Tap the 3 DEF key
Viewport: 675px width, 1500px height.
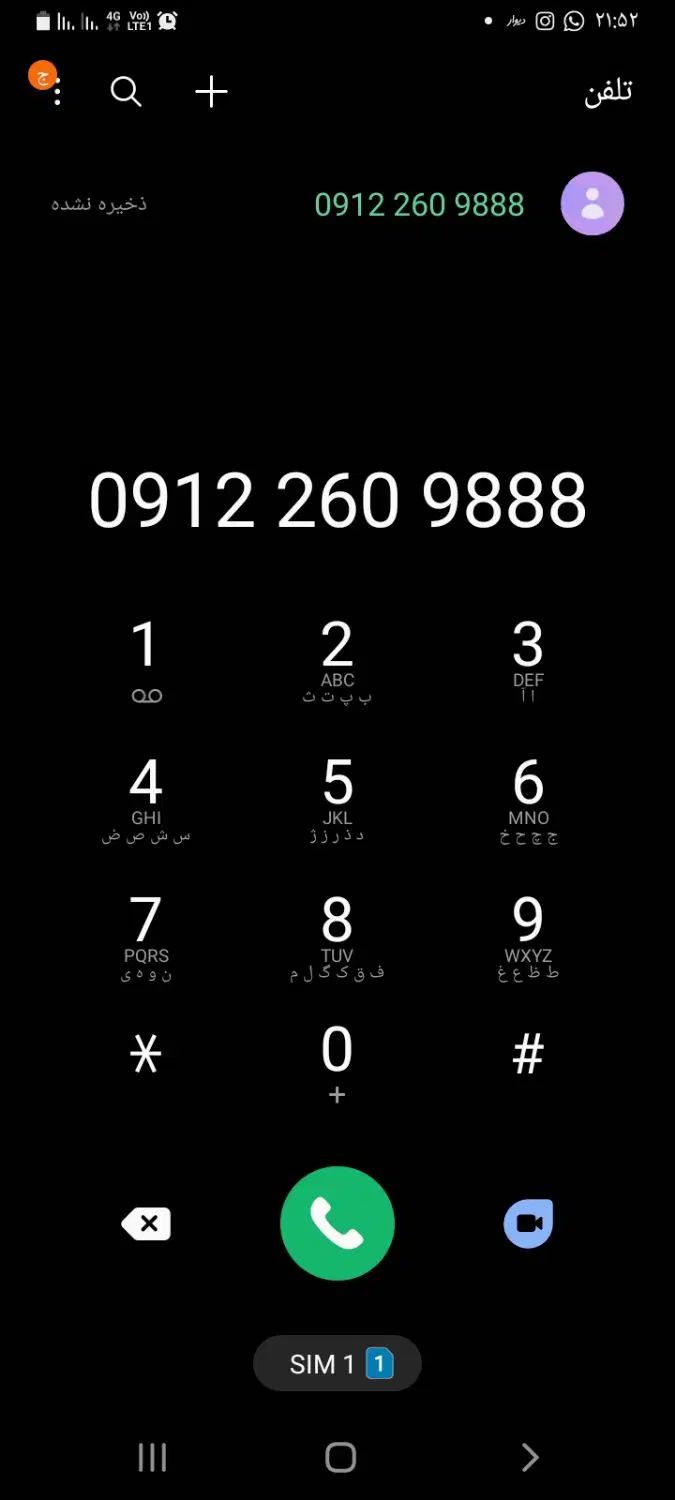528,659
